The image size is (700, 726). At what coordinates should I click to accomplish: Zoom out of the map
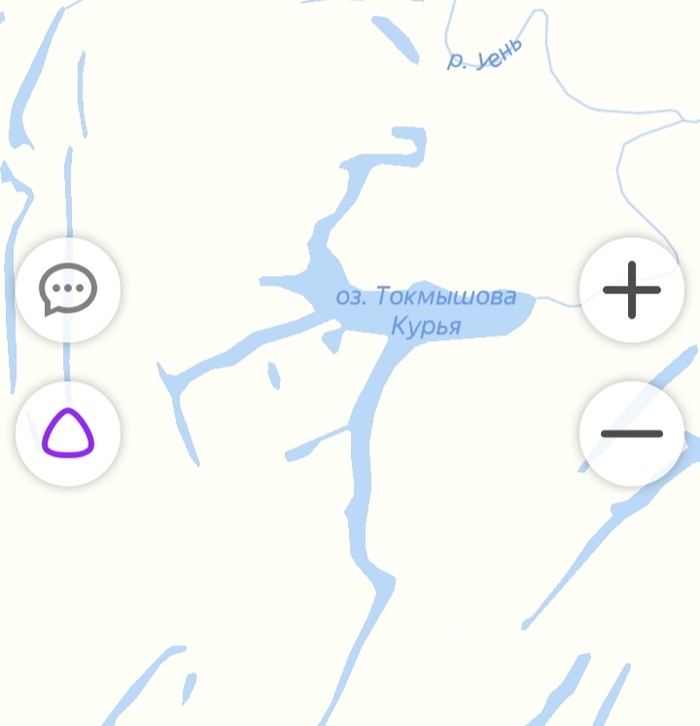point(632,434)
